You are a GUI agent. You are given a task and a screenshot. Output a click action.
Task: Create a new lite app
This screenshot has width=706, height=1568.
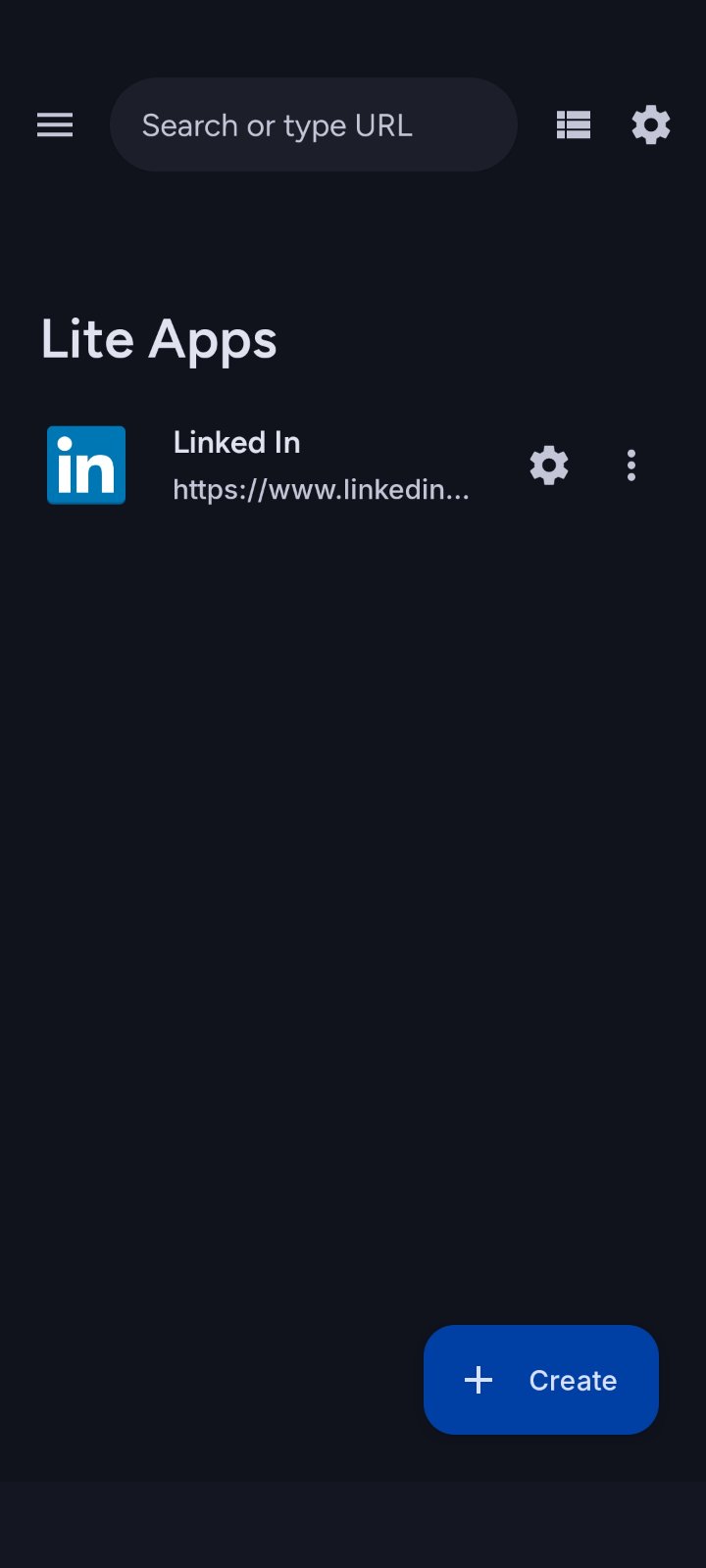pyautogui.click(x=541, y=1380)
